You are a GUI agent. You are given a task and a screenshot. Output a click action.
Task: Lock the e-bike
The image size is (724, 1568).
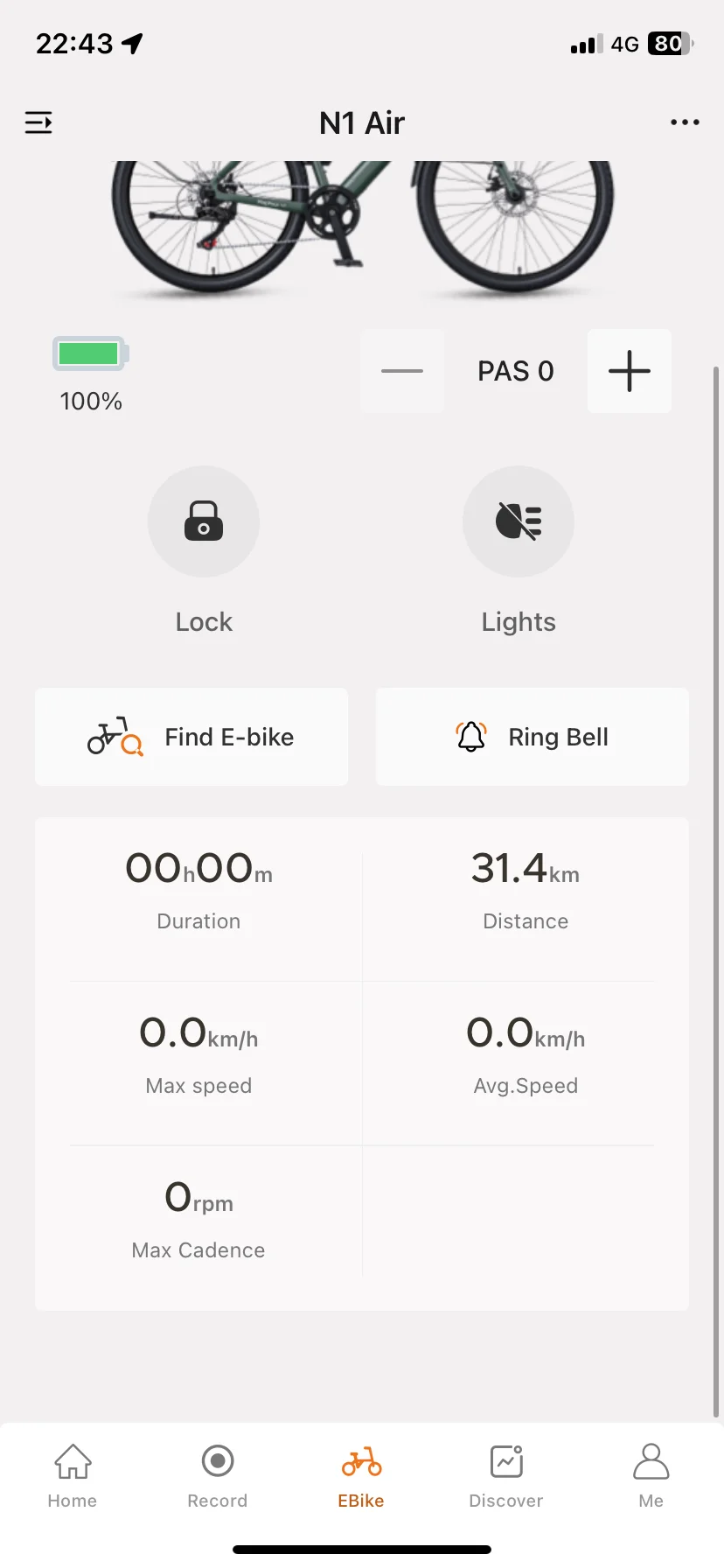point(204,521)
